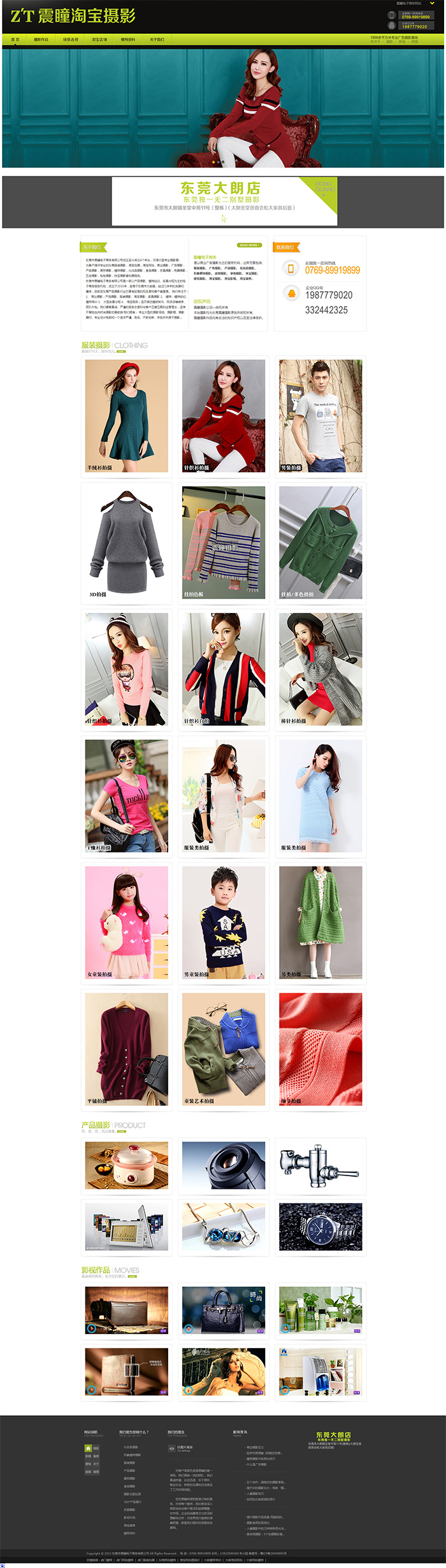This screenshot has width=446, height=1568.
Task: Open the 男装拍摄 photo tile
Action: (320, 415)
